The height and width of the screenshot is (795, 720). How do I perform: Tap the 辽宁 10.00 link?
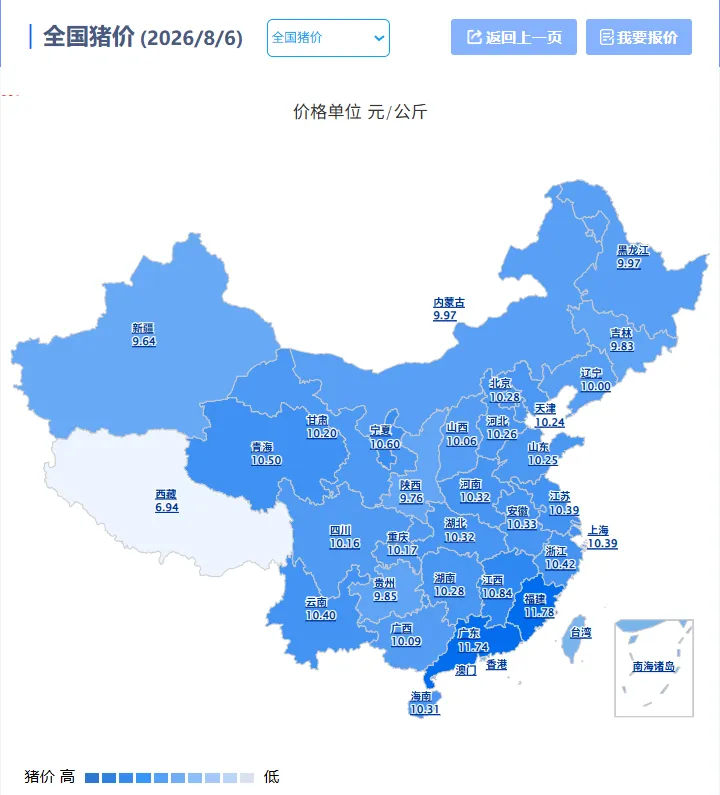tap(595, 380)
